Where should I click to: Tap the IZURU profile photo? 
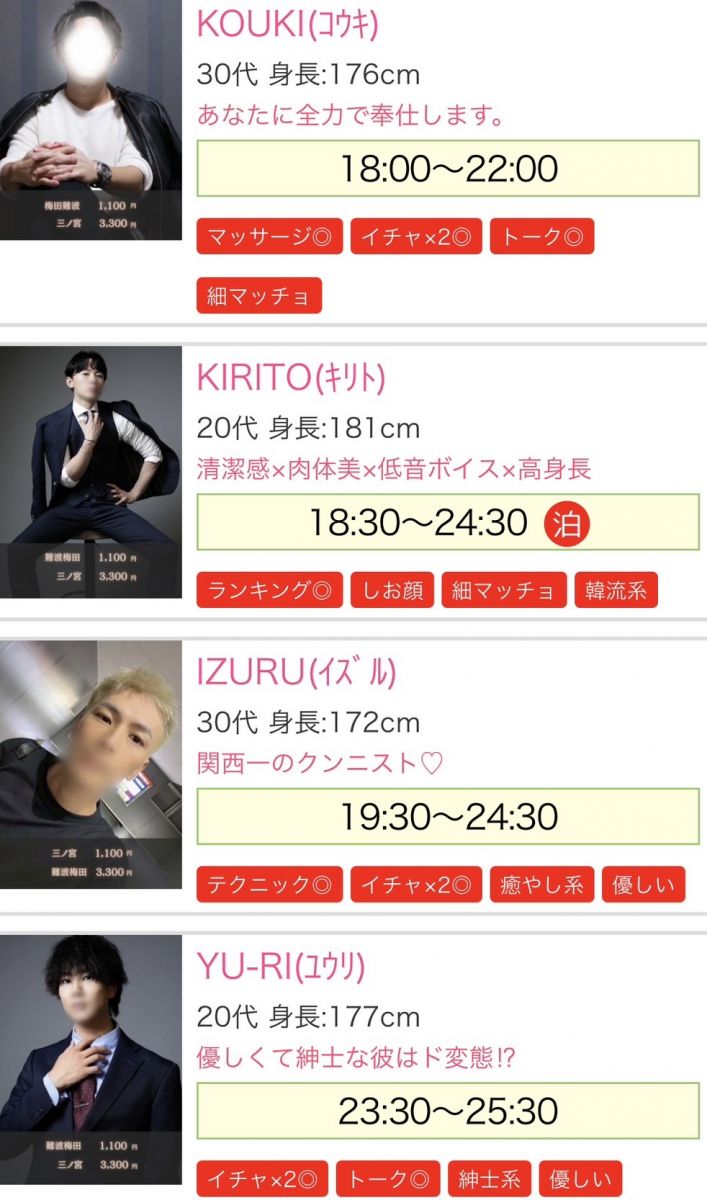[90, 764]
